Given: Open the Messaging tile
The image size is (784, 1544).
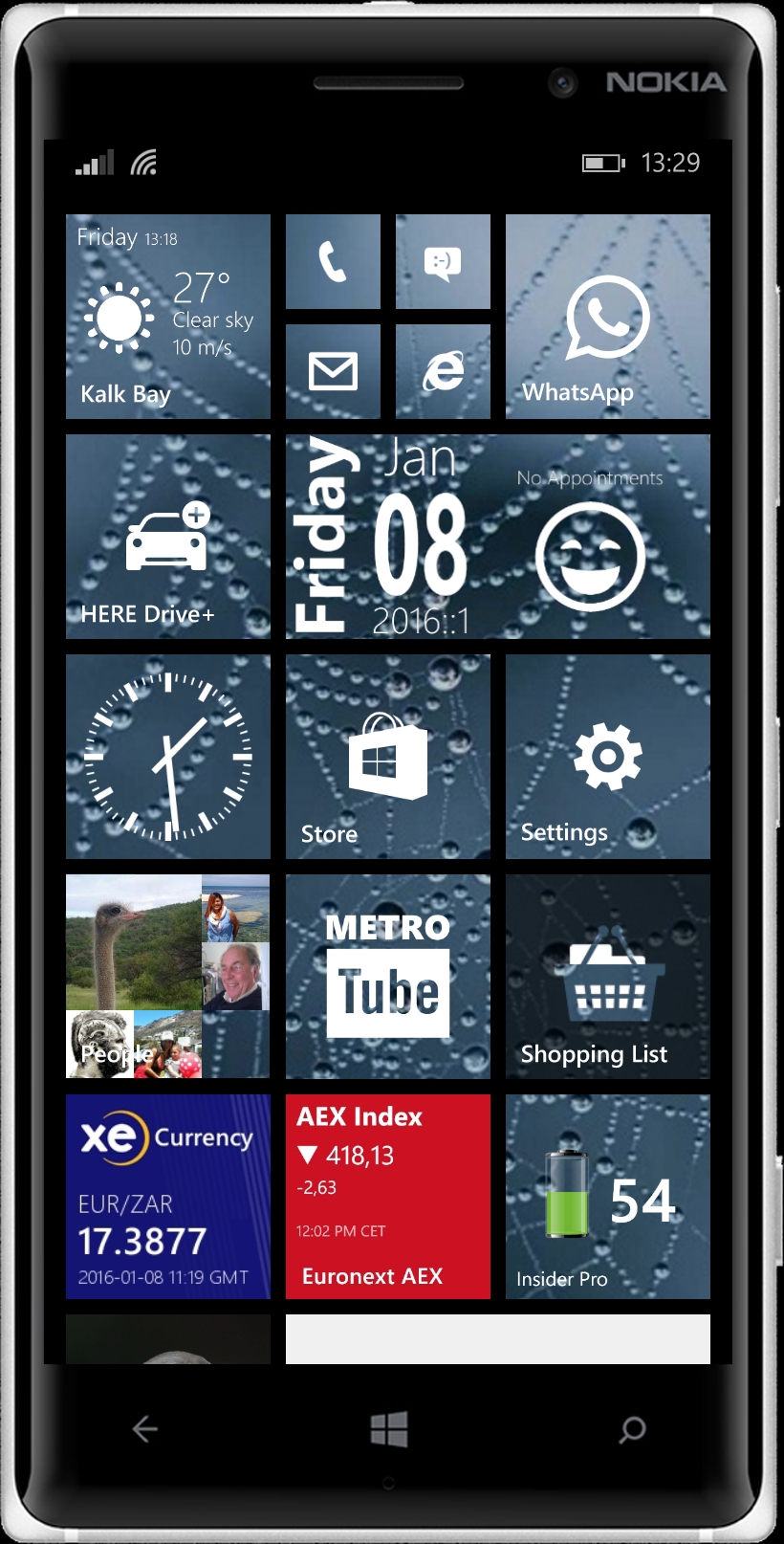Looking at the screenshot, I should (x=443, y=261).
